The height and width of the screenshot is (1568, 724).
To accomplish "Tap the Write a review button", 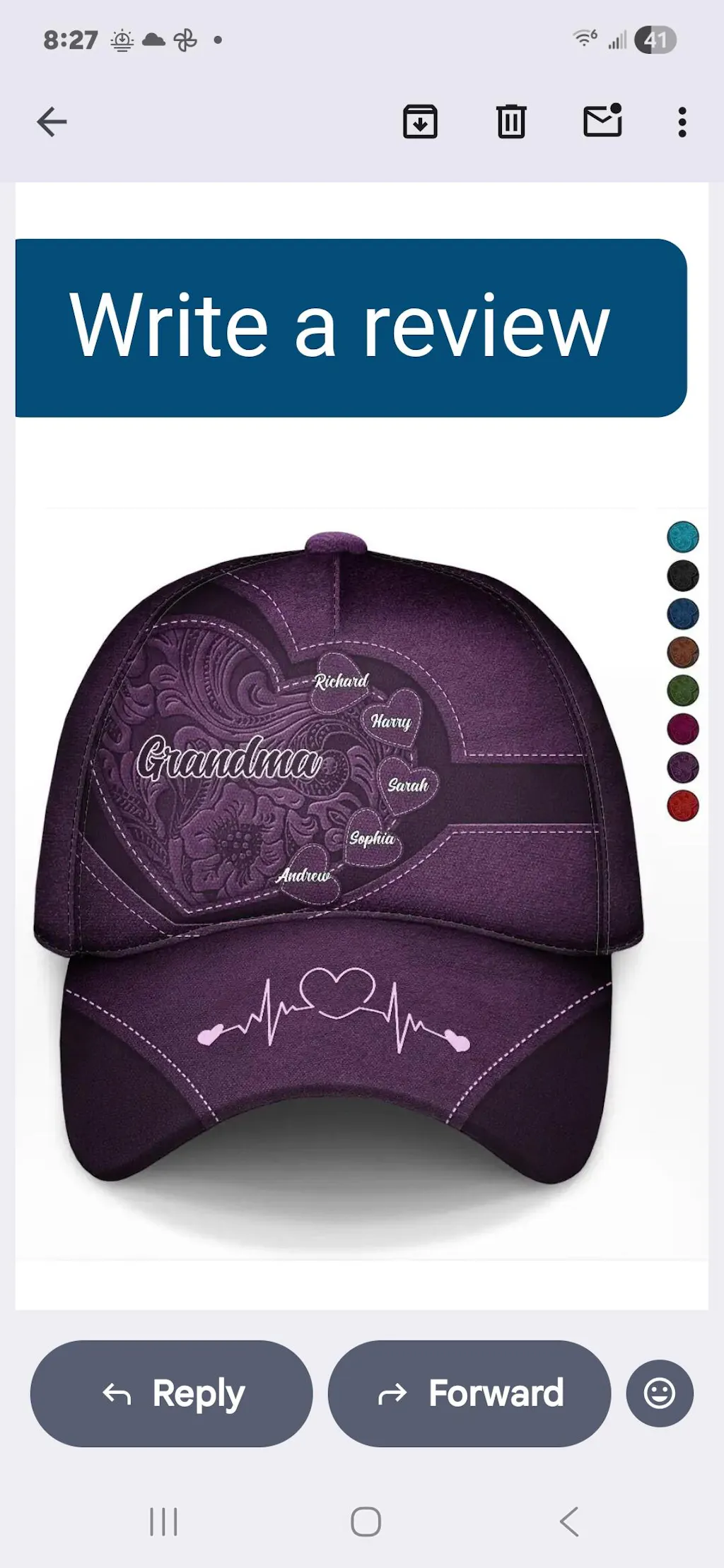I will pyautogui.click(x=351, y=328).
